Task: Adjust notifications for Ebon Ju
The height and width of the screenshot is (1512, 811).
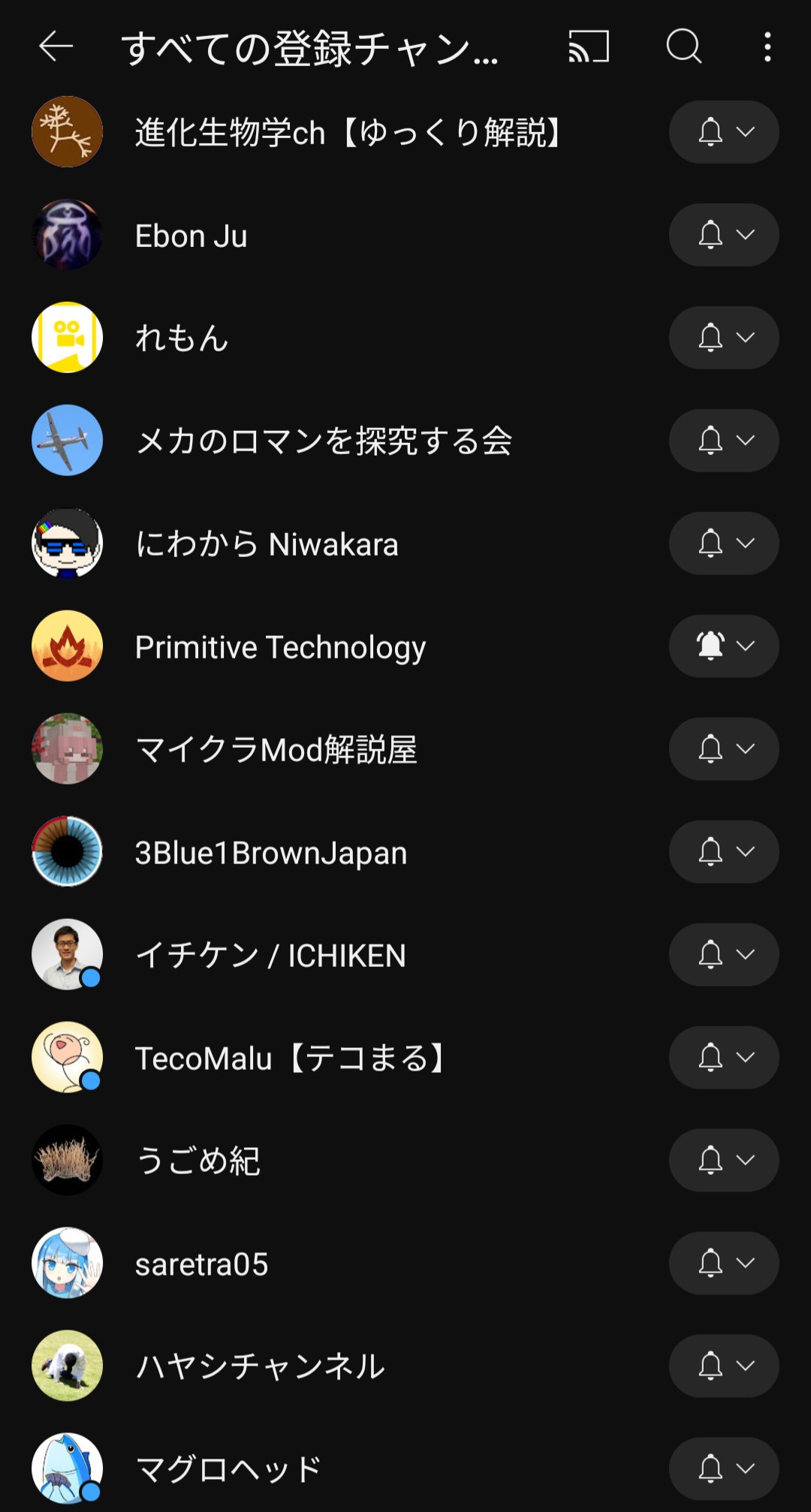Action: pos(723,235)
